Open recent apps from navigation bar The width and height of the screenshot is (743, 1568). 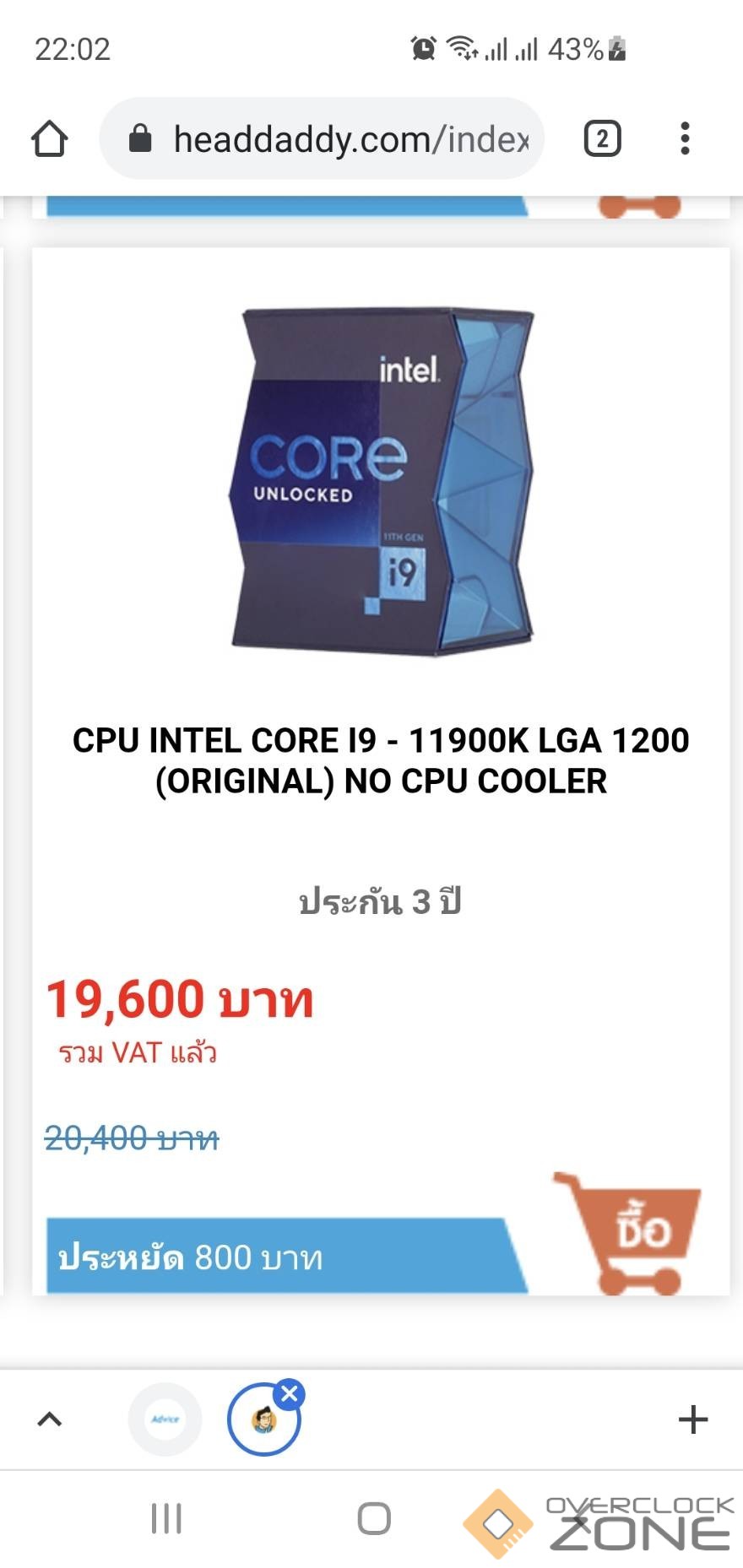pos(166,1518)
